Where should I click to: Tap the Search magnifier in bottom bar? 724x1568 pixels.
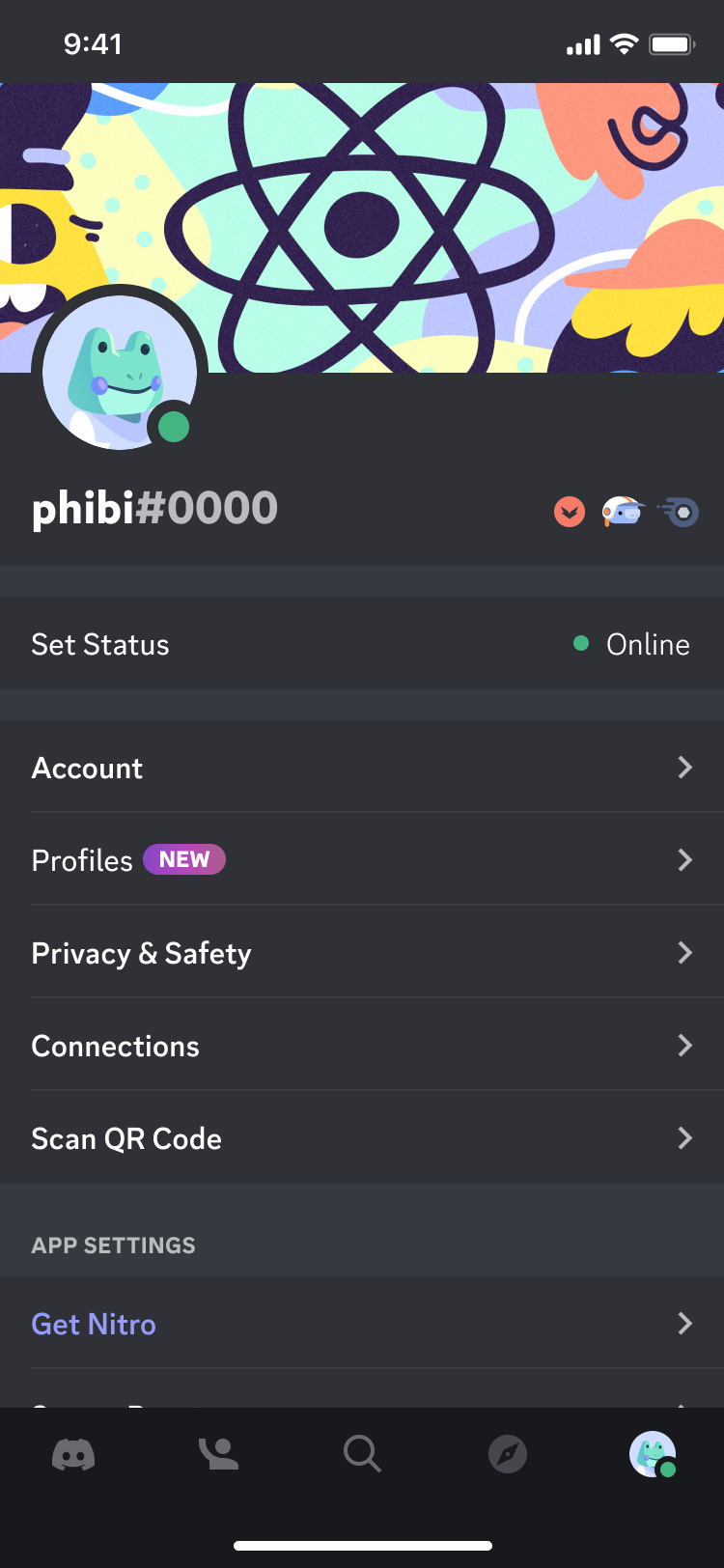(362, 1454)
